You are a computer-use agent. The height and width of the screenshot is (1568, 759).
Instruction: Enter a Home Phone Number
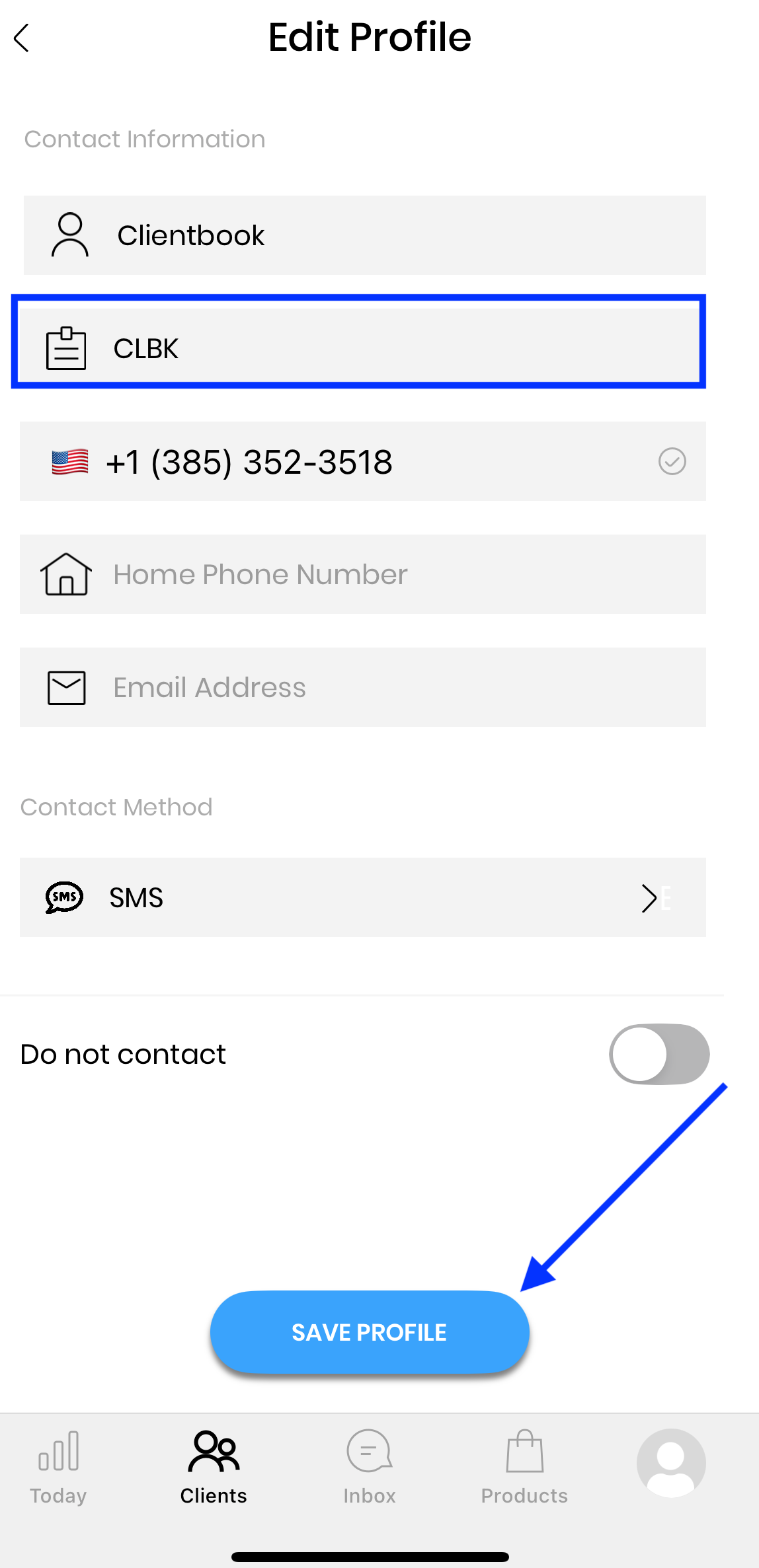point(397,574)
